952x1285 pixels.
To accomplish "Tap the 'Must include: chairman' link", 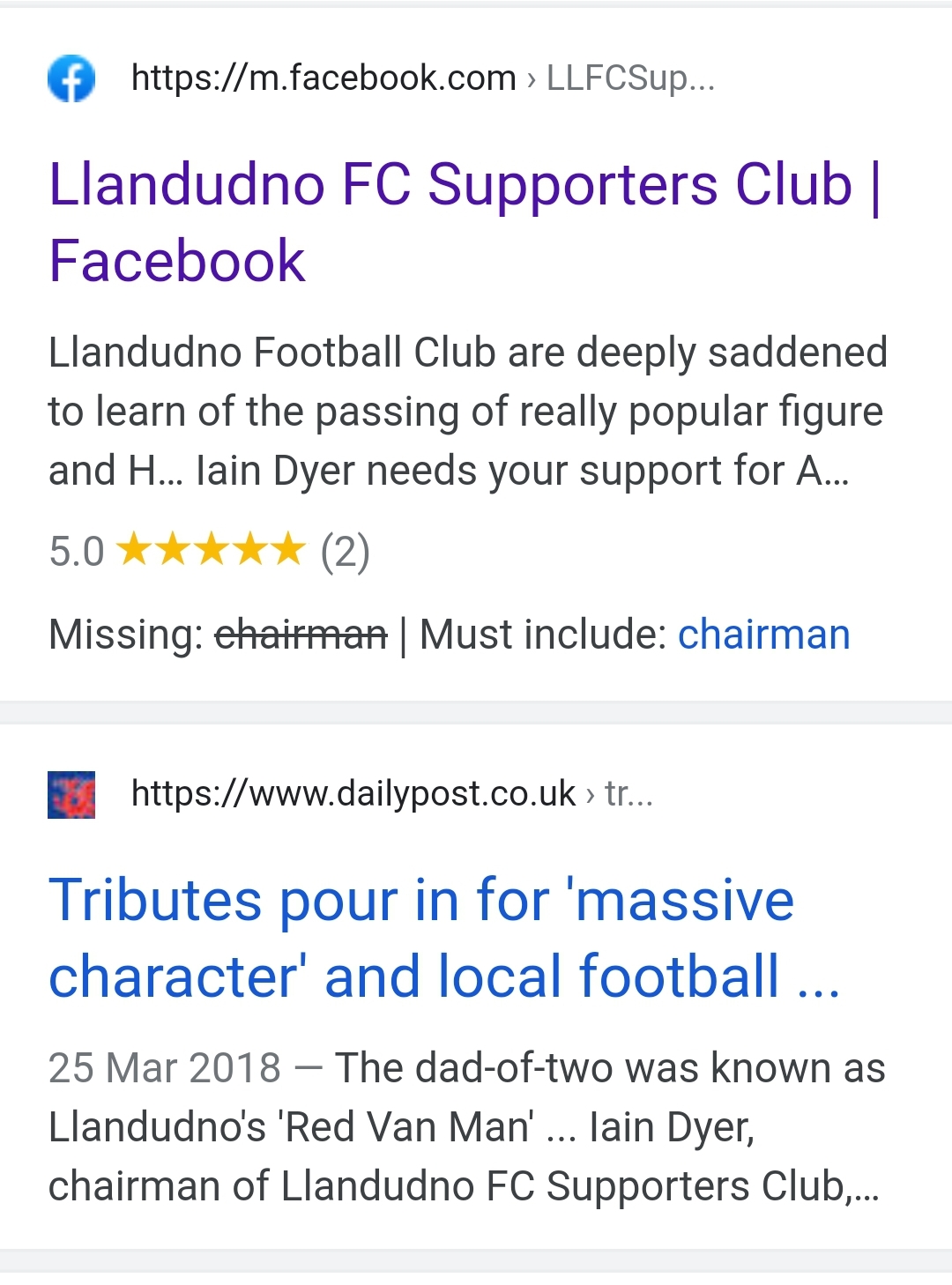I will [x=762, y=635].
